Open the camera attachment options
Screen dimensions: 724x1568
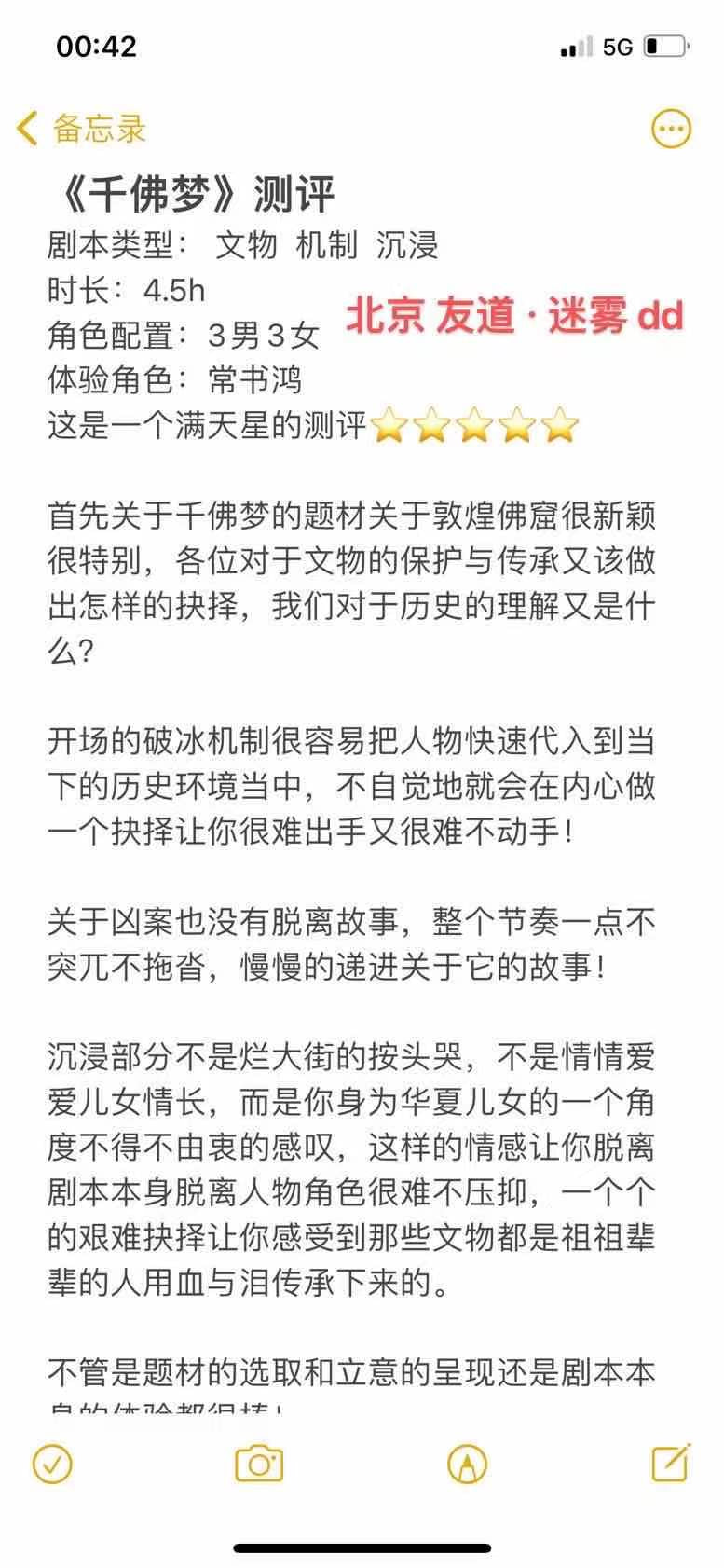258,1464
